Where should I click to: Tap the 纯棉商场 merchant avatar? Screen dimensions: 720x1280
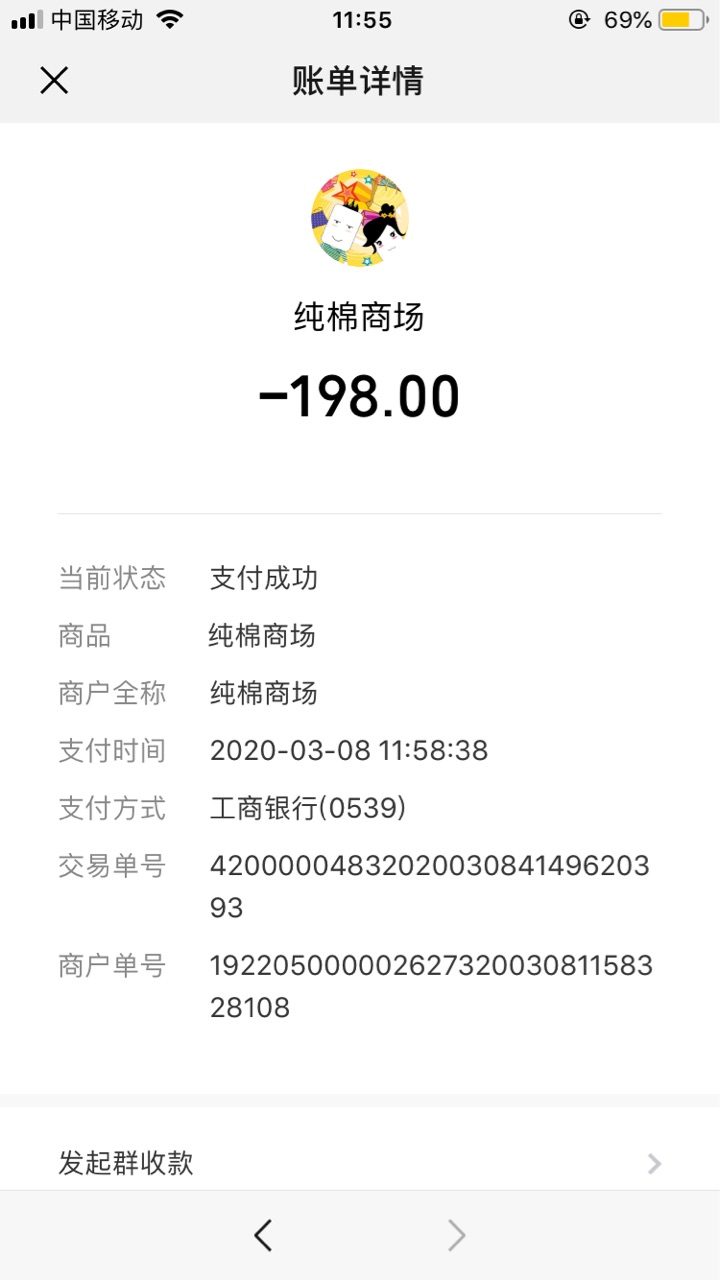pyautogui.click(x=360, y=218)
